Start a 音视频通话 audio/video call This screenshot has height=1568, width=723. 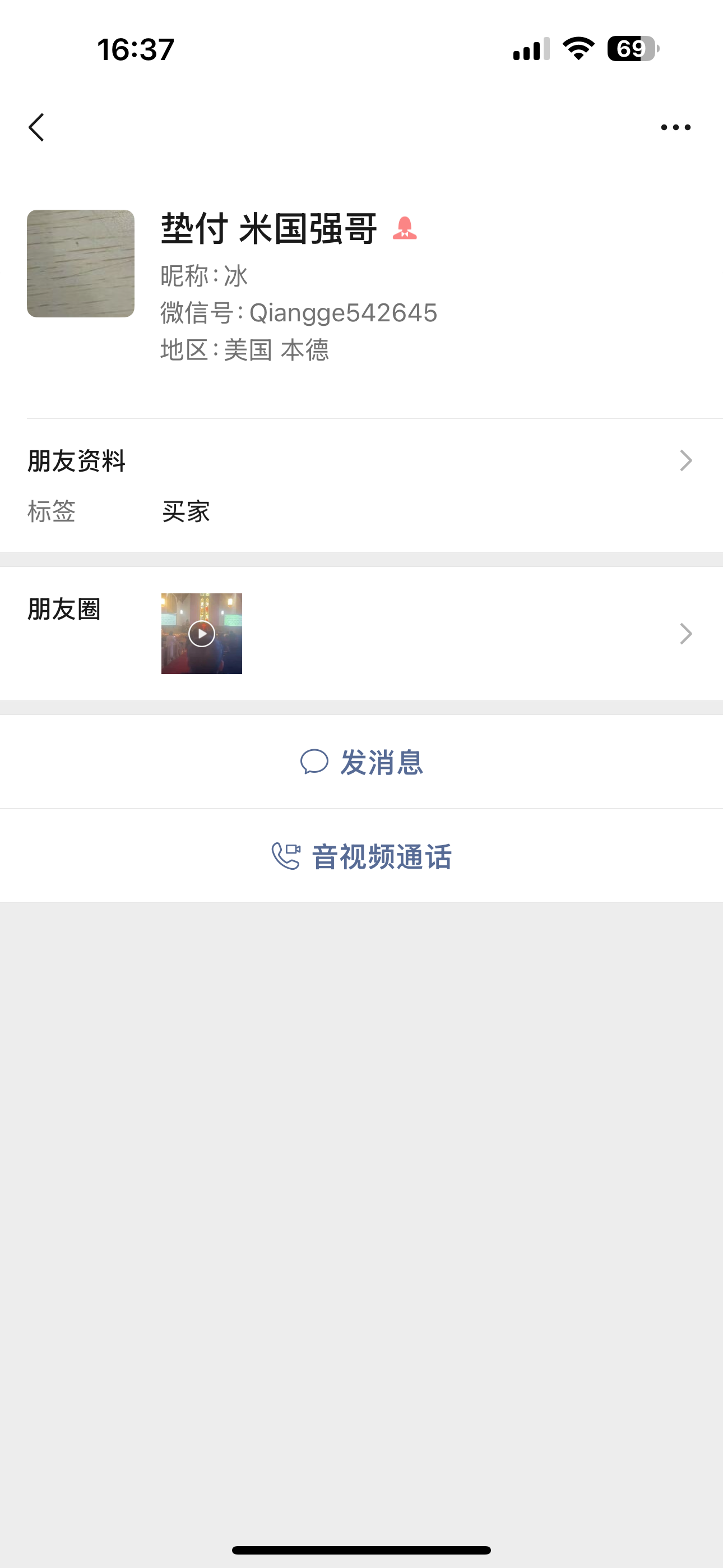click(361, 856)
